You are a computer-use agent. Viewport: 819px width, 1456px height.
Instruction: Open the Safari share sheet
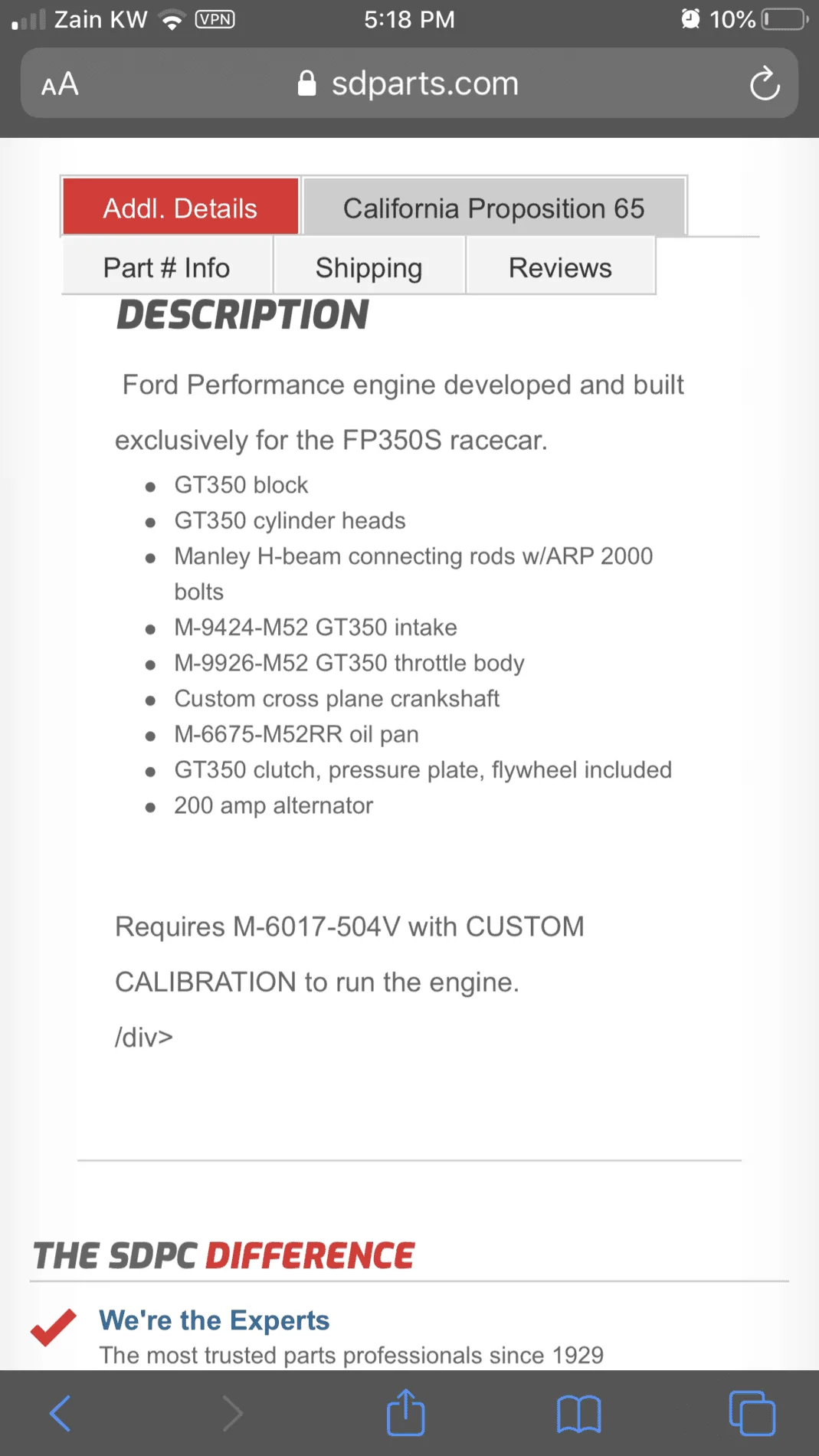coord(405,1412)
